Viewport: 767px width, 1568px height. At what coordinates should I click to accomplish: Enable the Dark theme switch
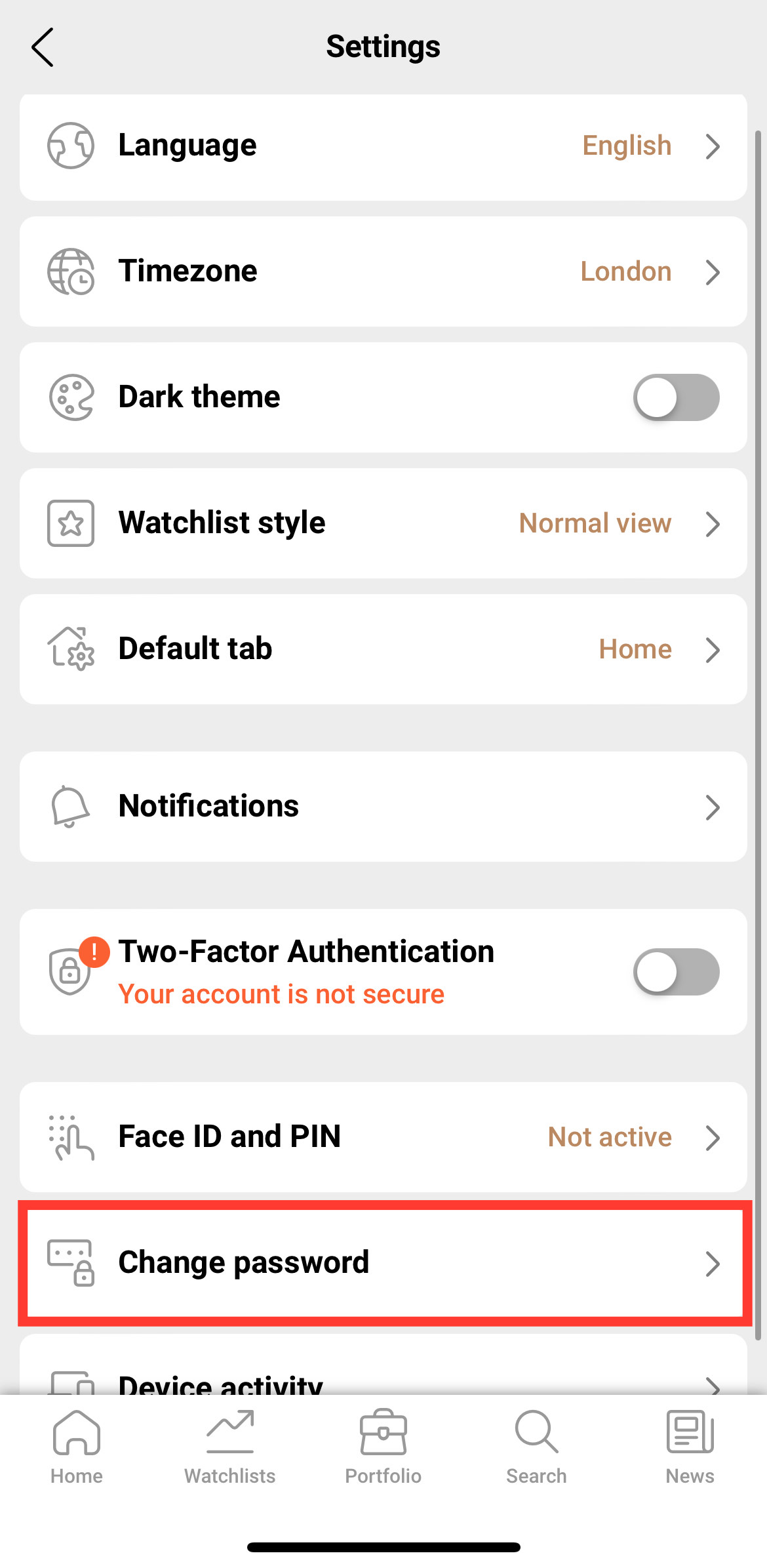point(676,397)
